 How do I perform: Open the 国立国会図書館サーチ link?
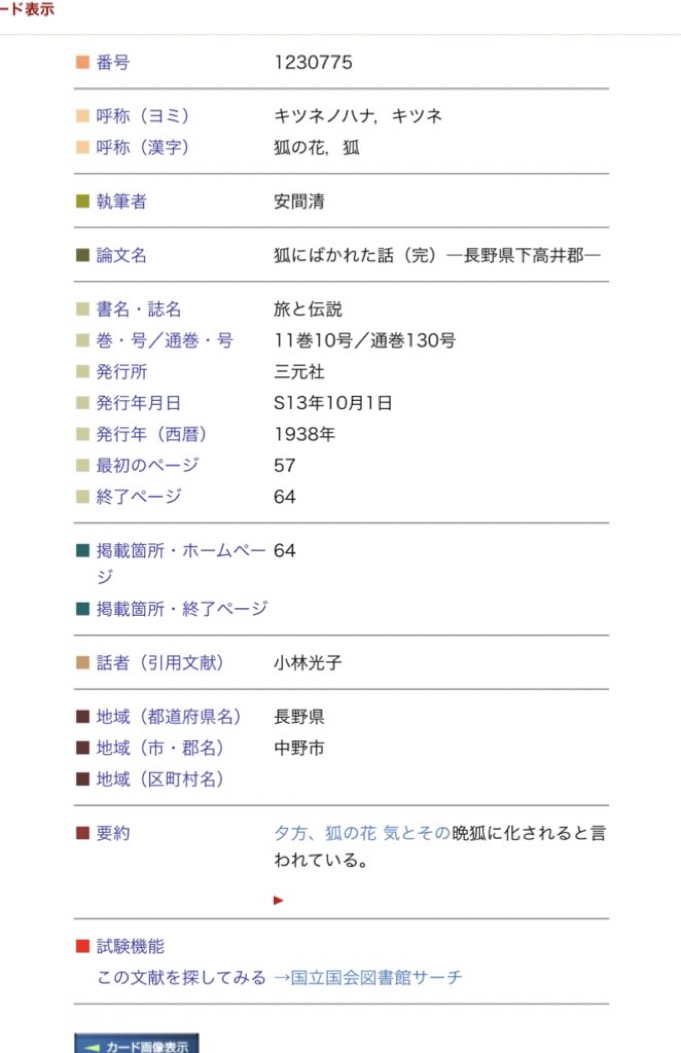(x=368, y=978)
